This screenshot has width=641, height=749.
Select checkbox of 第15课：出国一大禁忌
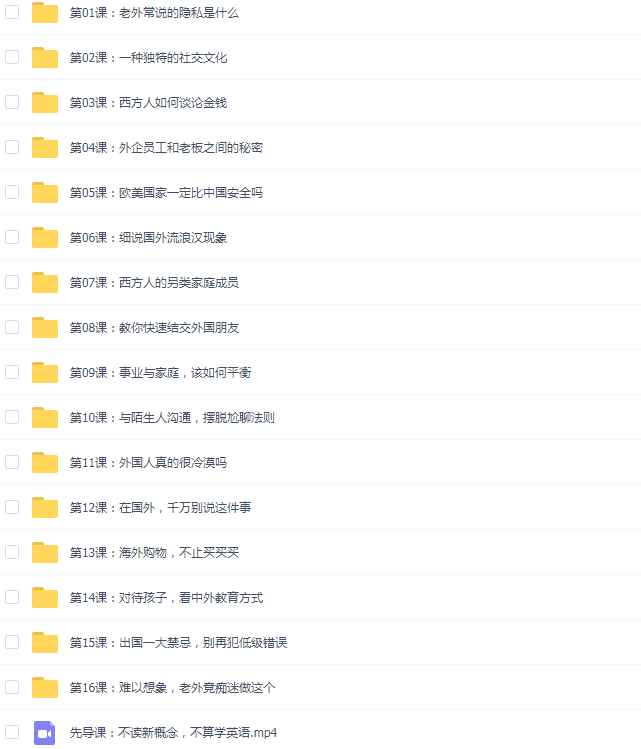pyautogui.click(x=12, y=642)
